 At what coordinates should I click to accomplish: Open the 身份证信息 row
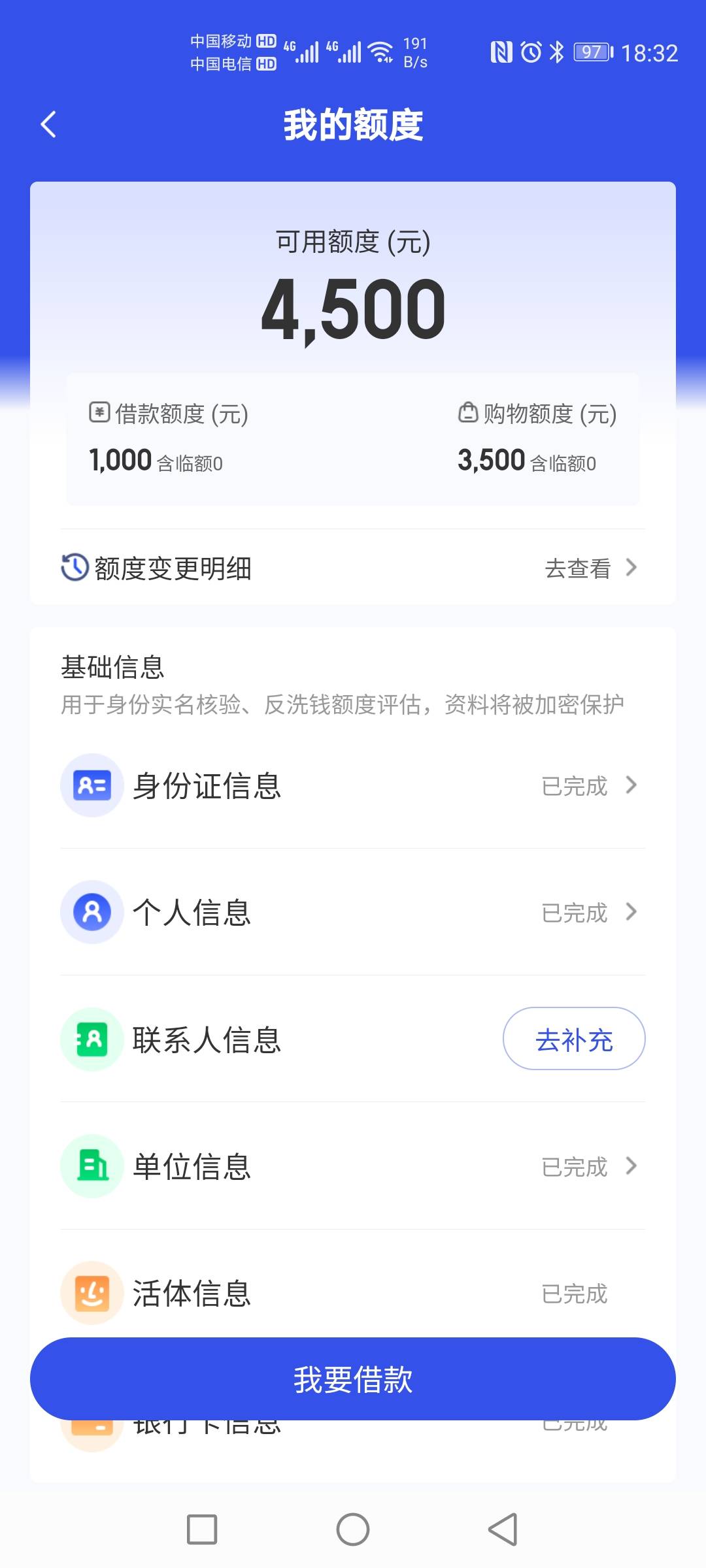[x=353, y=785]
